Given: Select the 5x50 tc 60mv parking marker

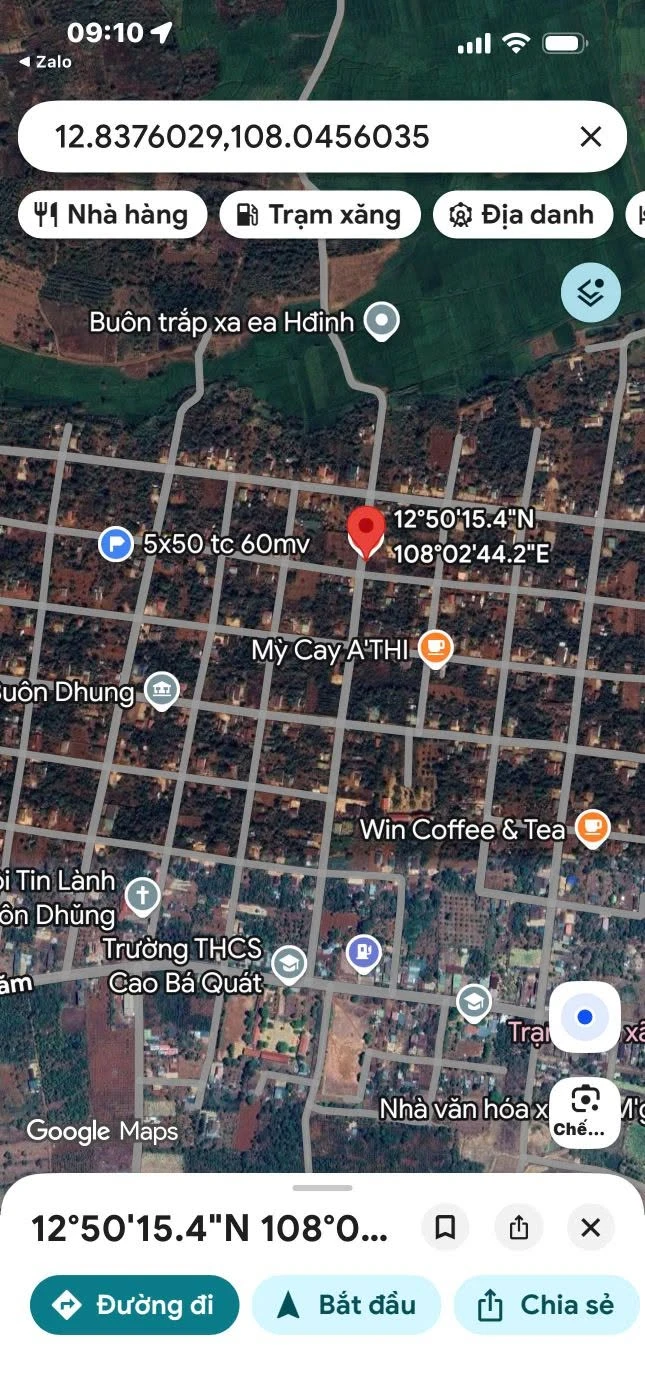Looking at the screenshot, I should 117,544.
